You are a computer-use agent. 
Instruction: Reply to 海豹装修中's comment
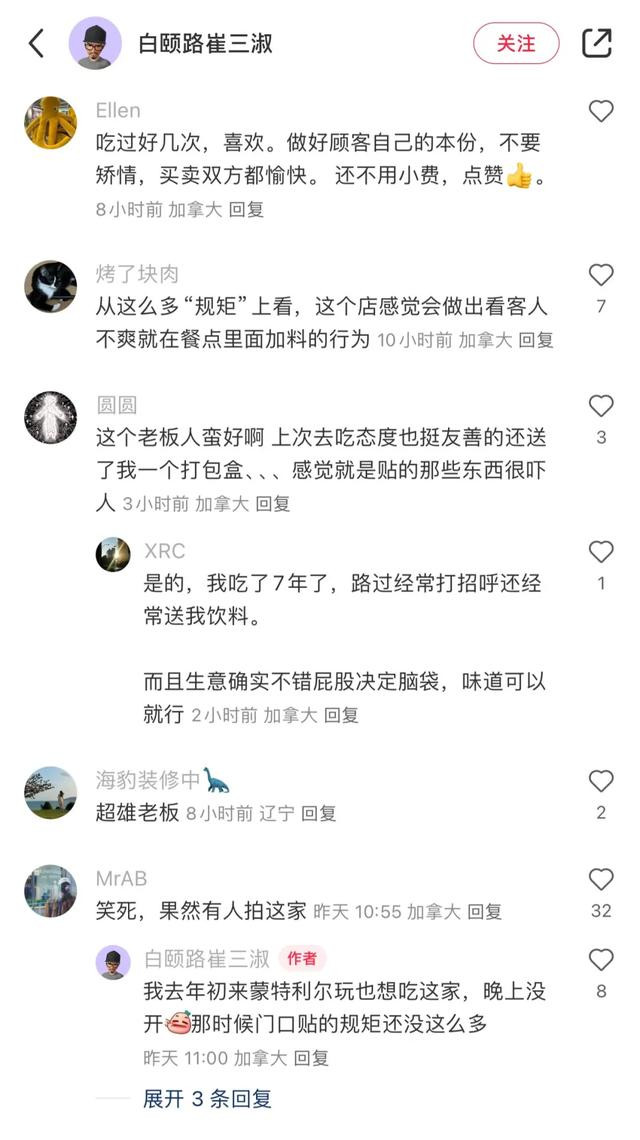pos(319,814)
